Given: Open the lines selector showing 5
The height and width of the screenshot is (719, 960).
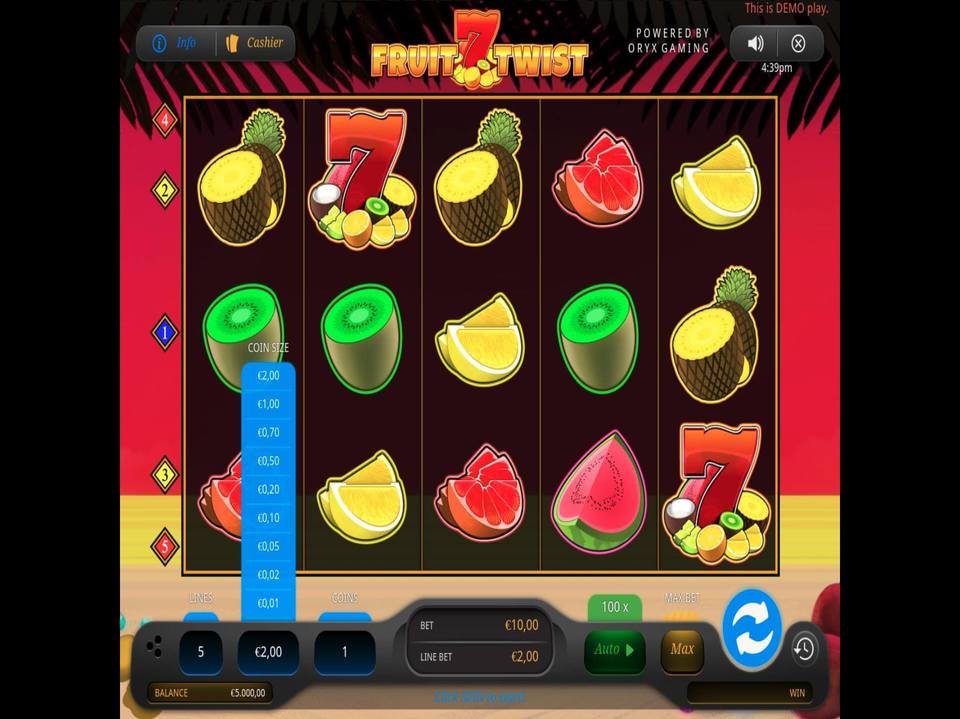Looking at the screenshot, I should tap(201, 652).
